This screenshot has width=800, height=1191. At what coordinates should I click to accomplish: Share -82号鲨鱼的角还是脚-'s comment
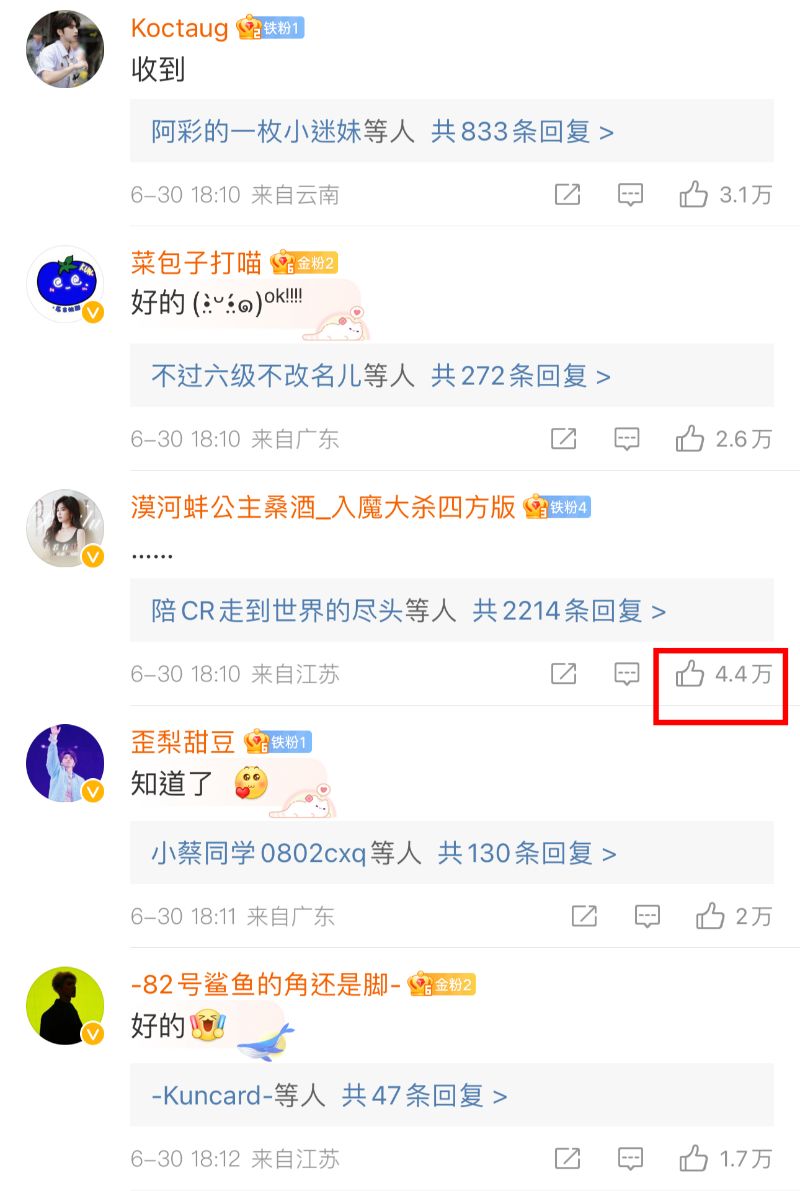pos(567,1159)
